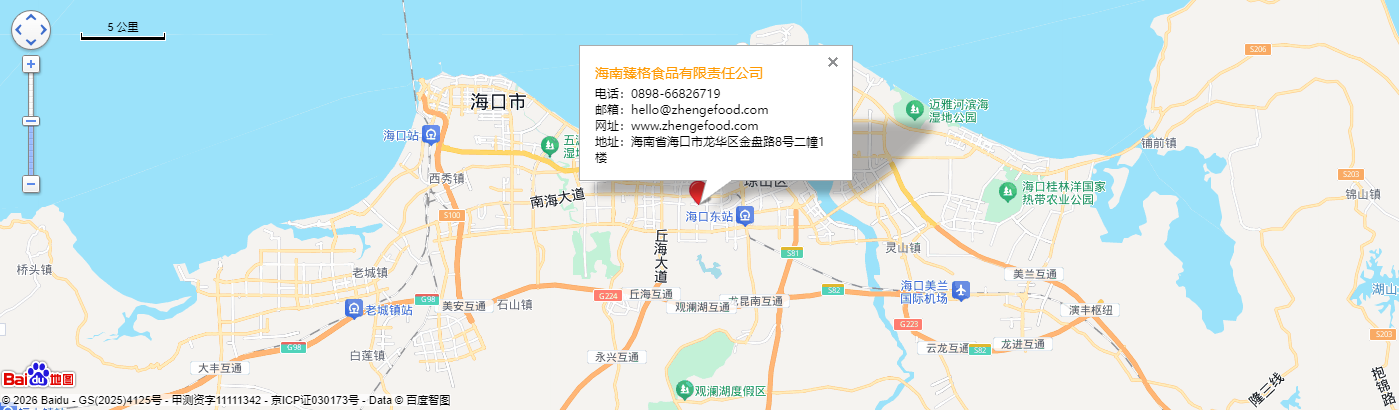Pan the map east with right arrow
1400x412 pixels.
click(43, 30)
